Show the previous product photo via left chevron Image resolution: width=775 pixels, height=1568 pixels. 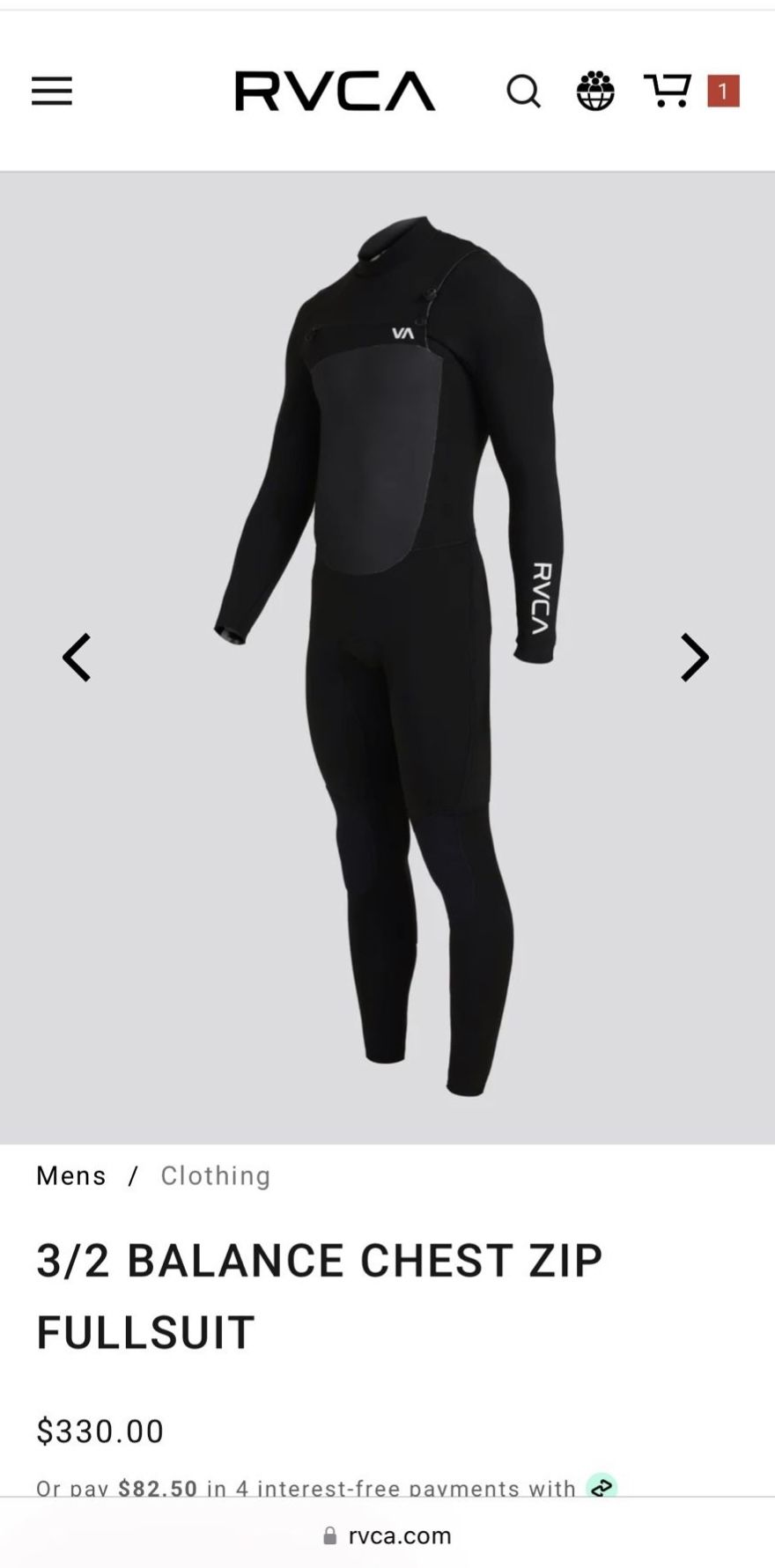click(77, 657)
